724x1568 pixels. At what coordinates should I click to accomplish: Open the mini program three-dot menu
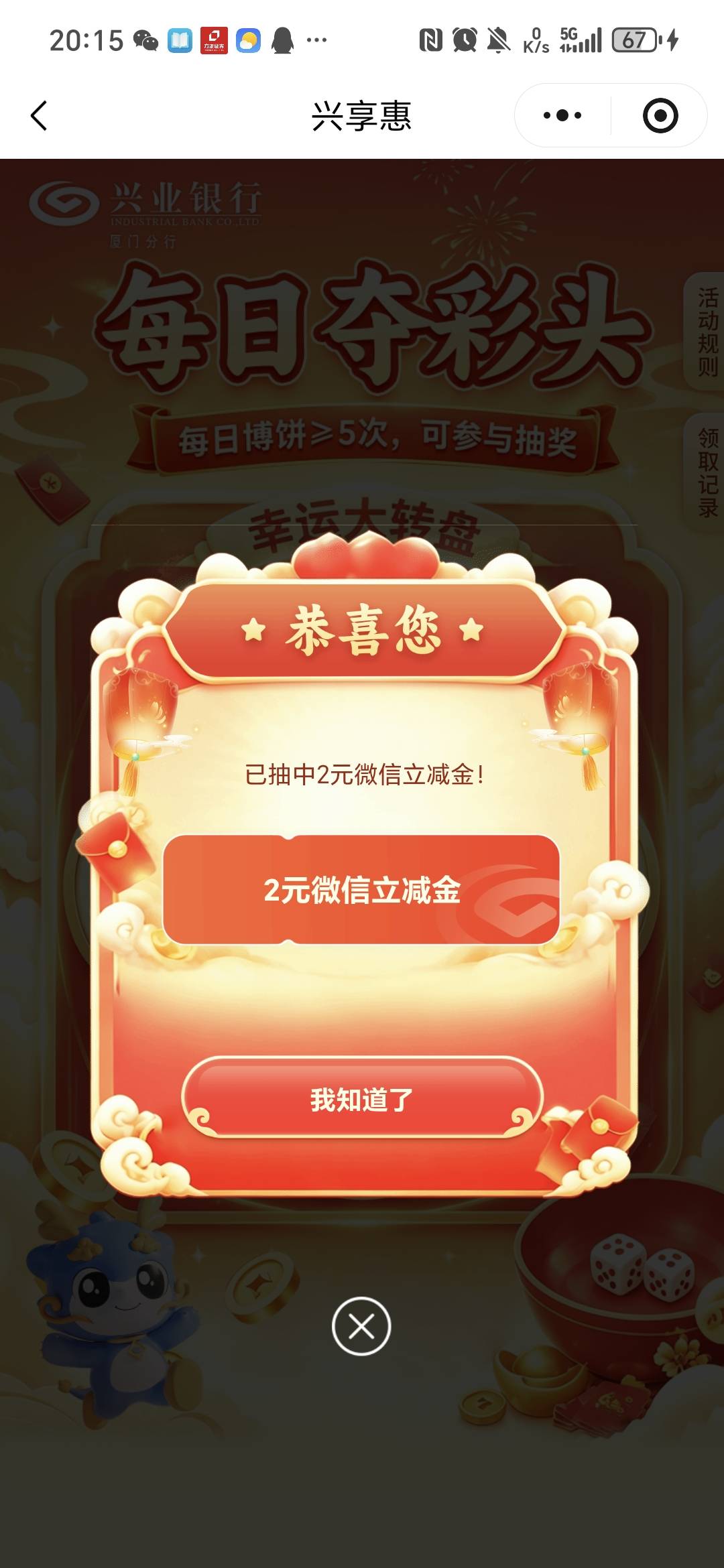[562, 115]
